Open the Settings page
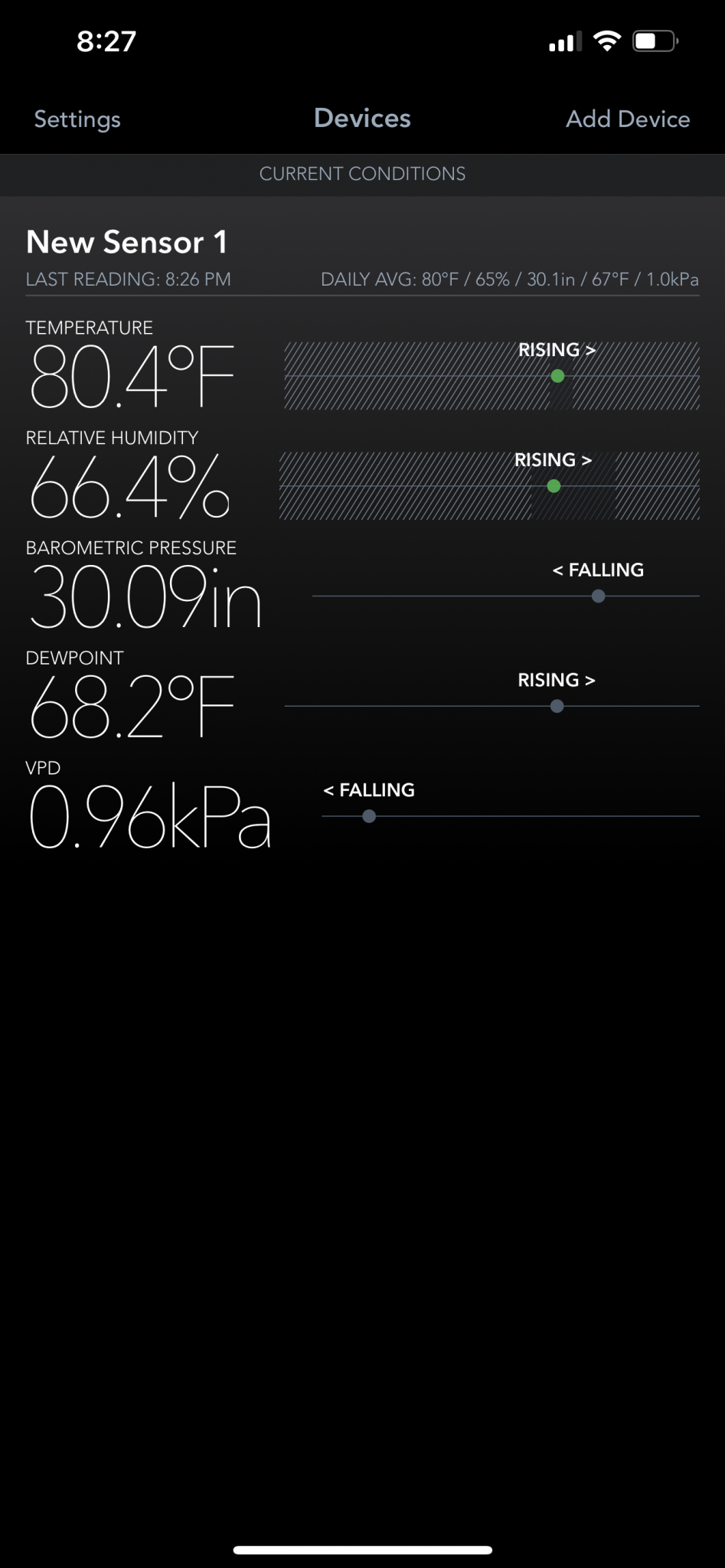 click(x=77, y=119)
